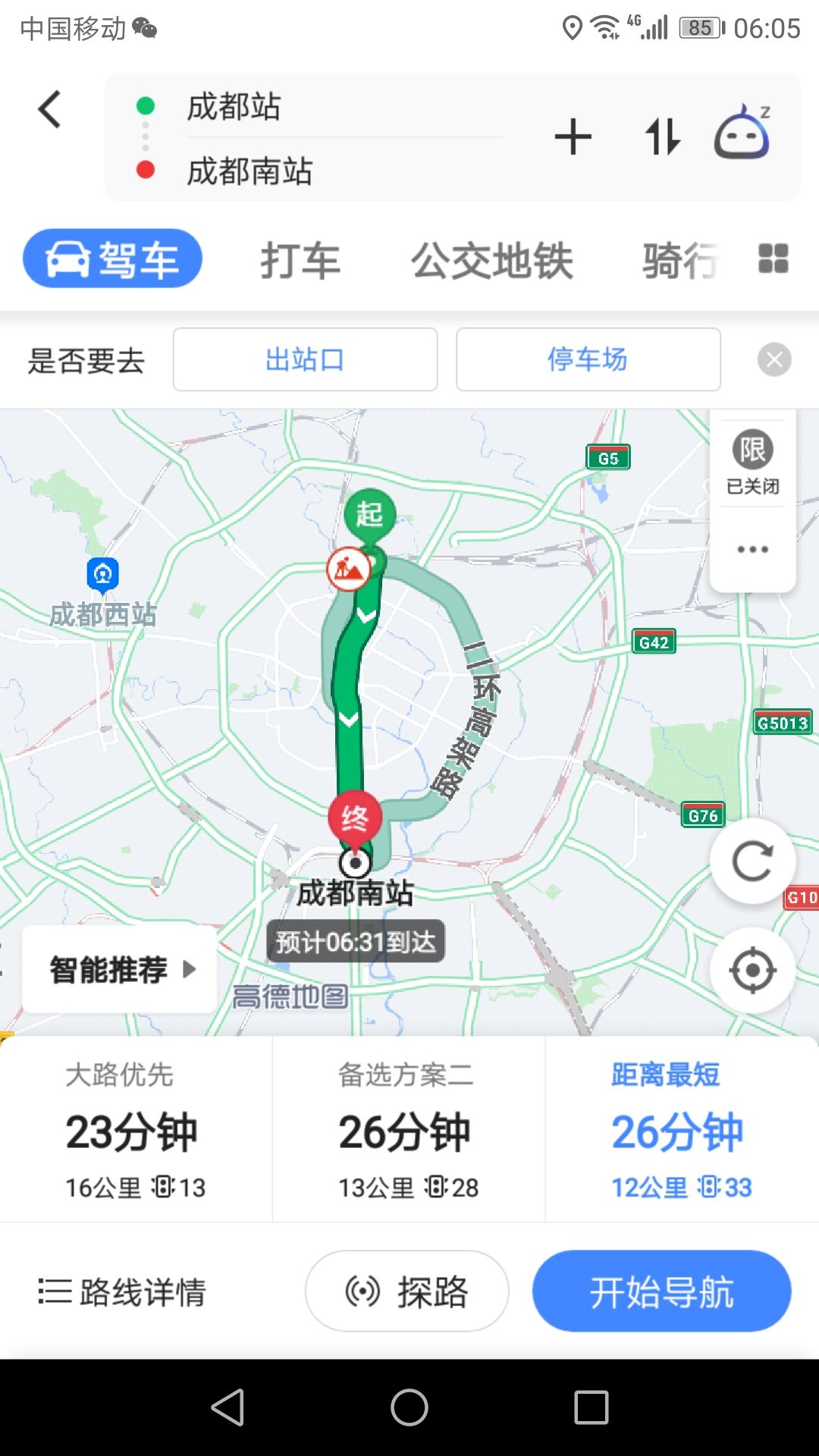
Task: Tap 开始导航 to start navigation
Action: click(x=661, y=1291)
